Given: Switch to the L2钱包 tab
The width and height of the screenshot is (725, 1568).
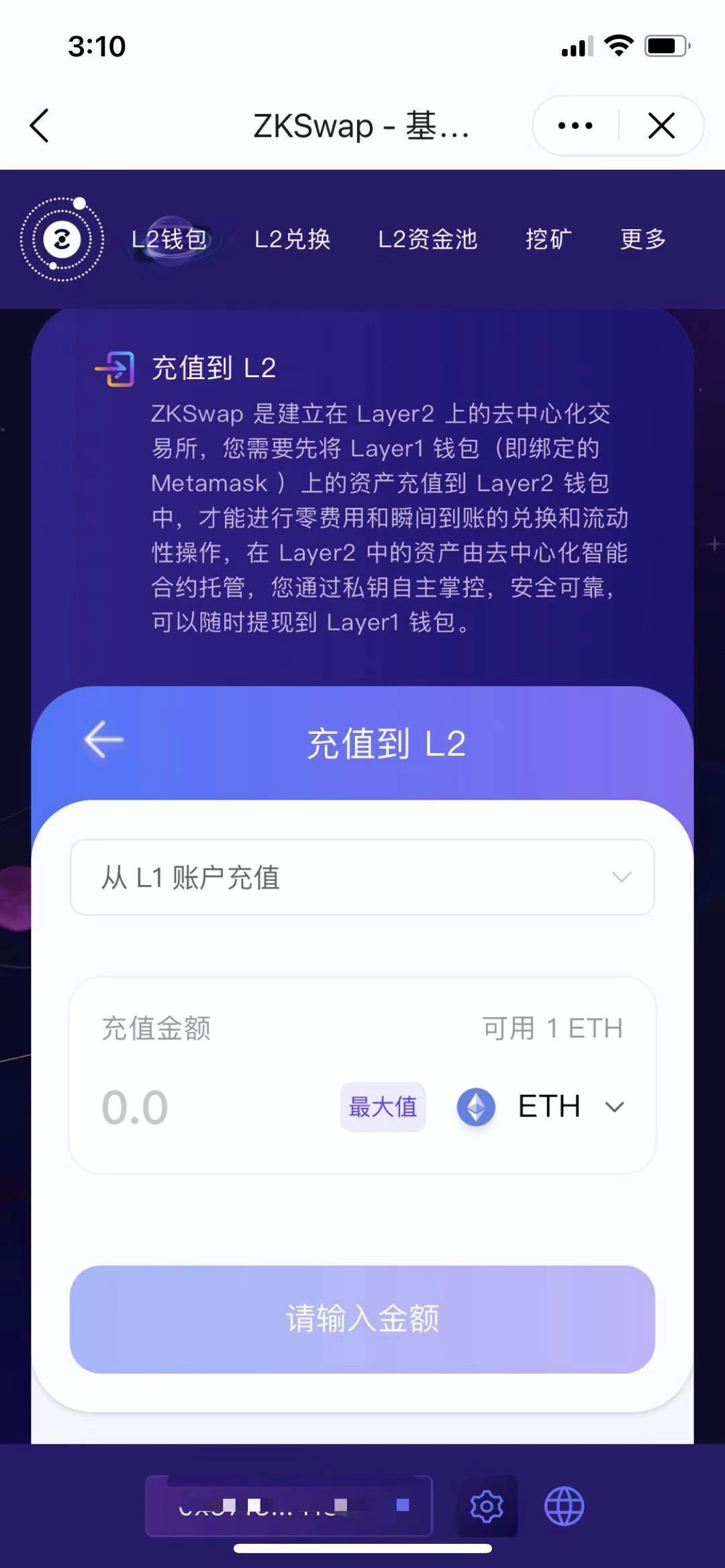Looking at the screenshot, I should coord(169,239).
